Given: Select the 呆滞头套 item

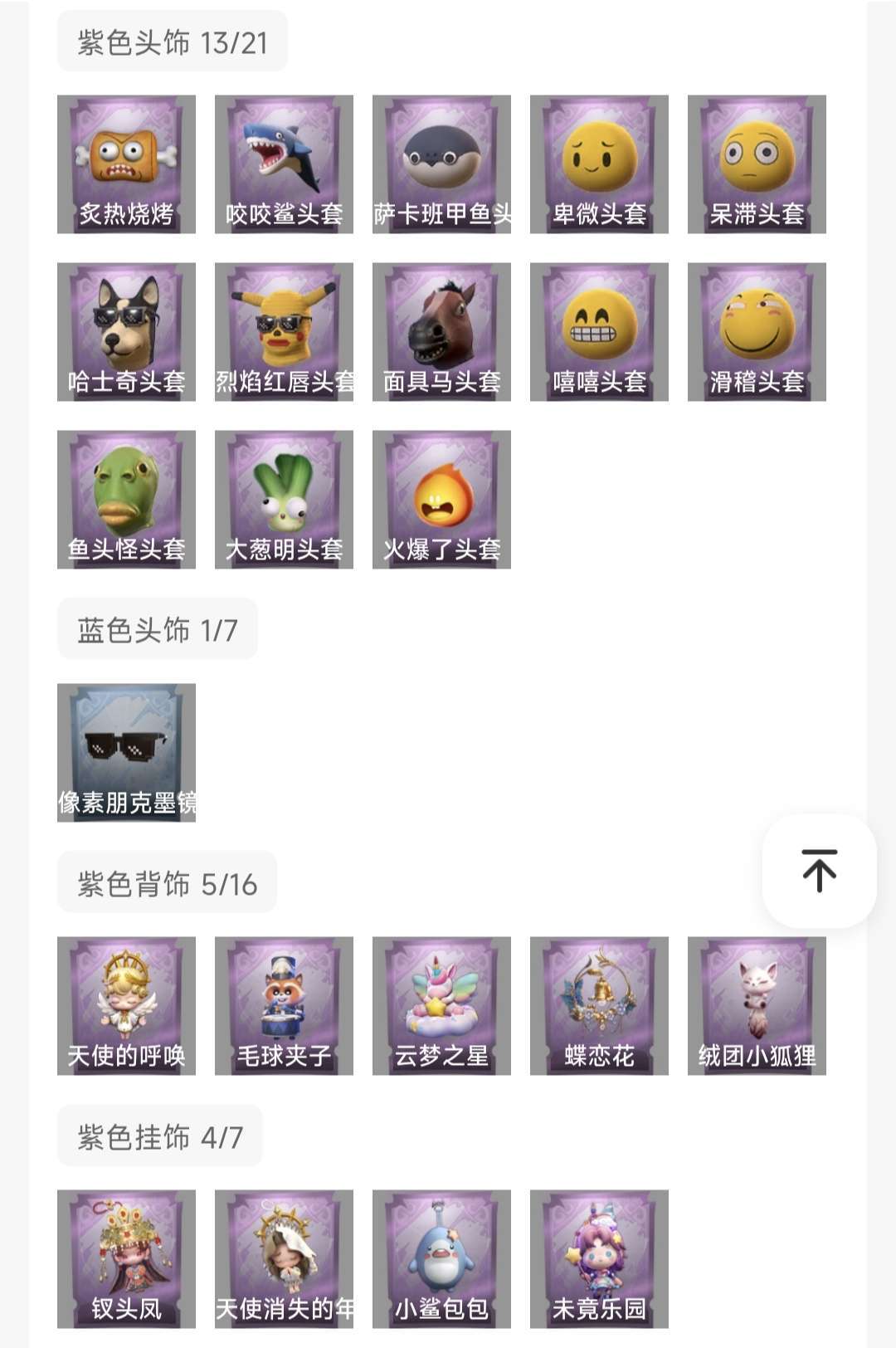Looking at the screenshot, I should (755, 162).
